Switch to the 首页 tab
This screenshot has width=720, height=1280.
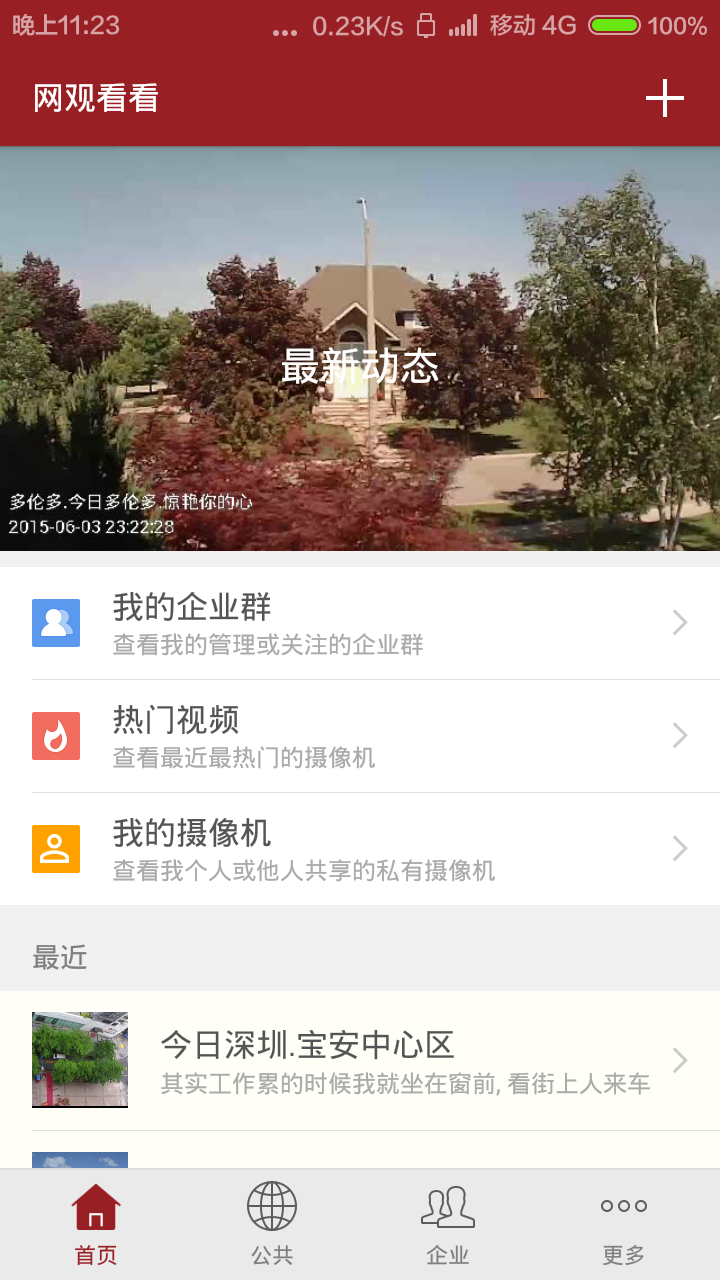[x=96, y=1224]
